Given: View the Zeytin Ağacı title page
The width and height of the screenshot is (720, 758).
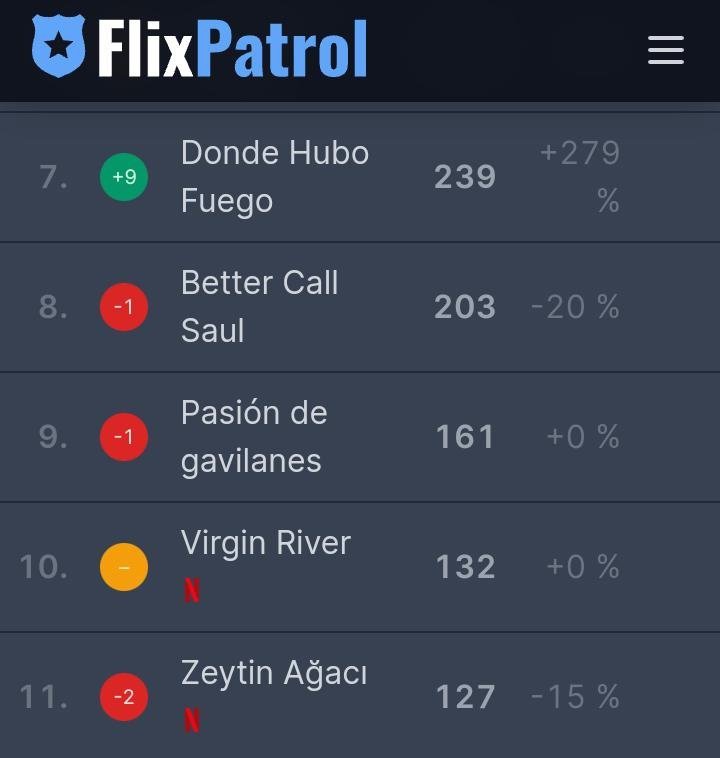Looking at the screenshot, I should (273, 673).
